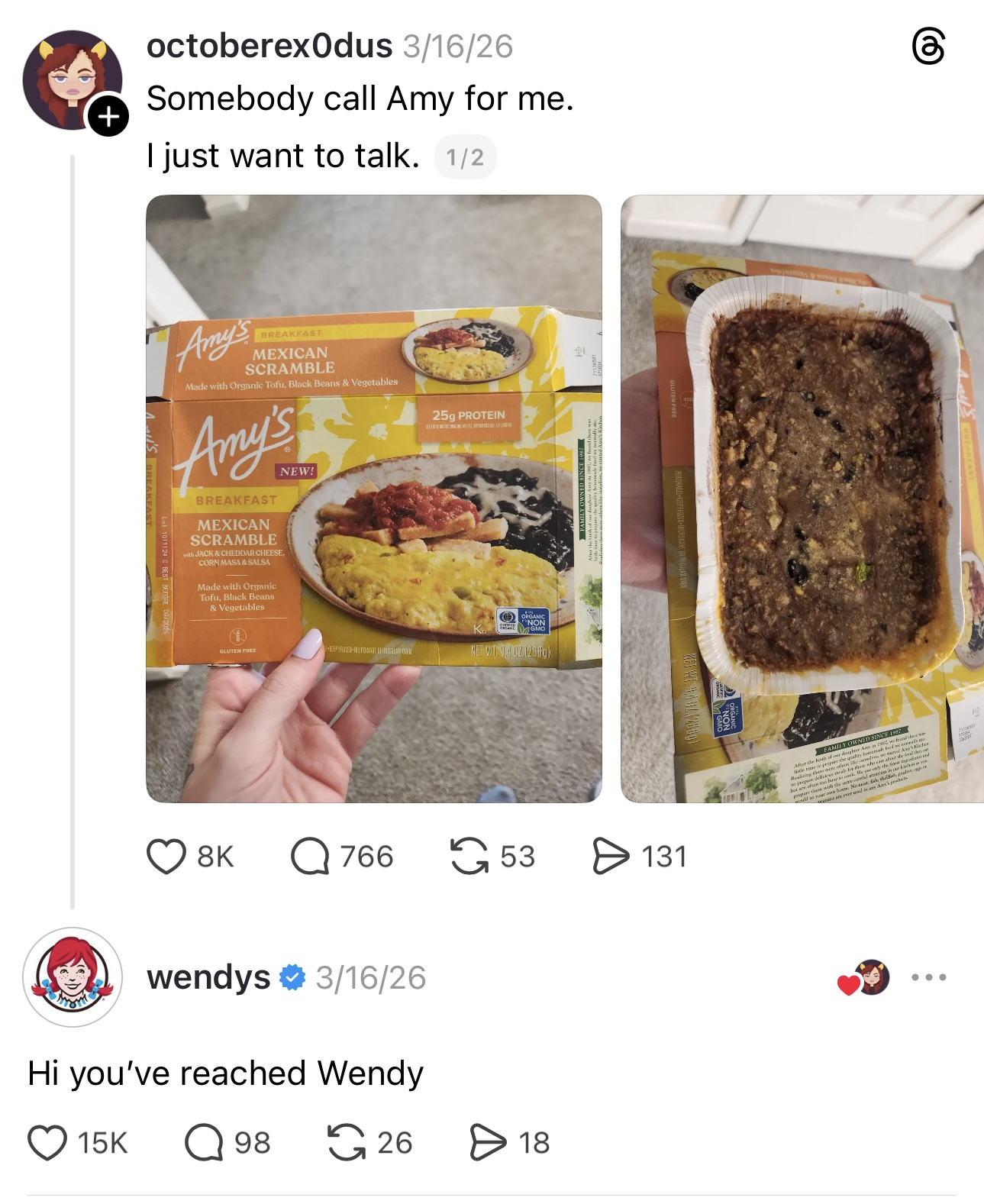Open the burnt meal tray photo
984x1204 pixels.
pos(802,498)
